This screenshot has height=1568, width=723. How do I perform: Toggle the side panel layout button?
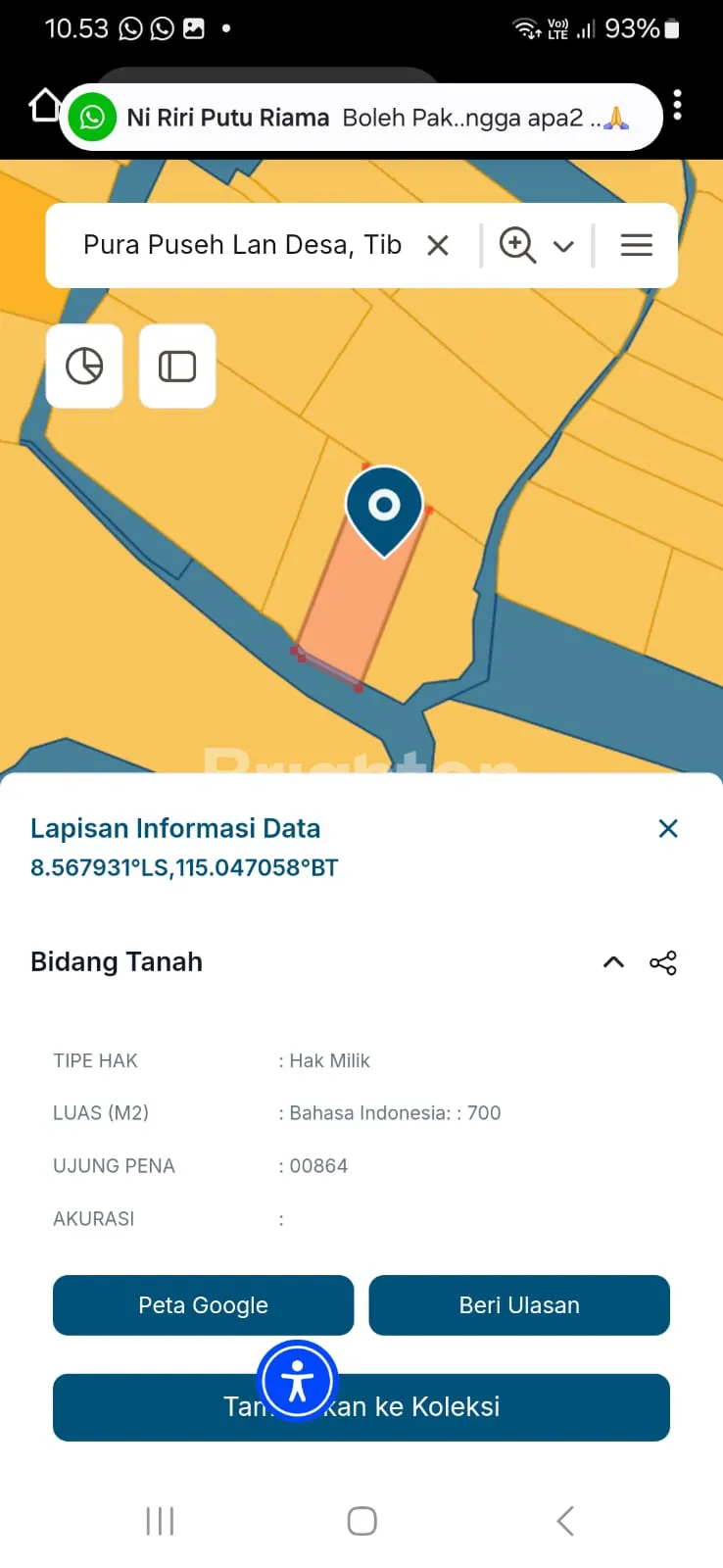[x=177, y=367]
